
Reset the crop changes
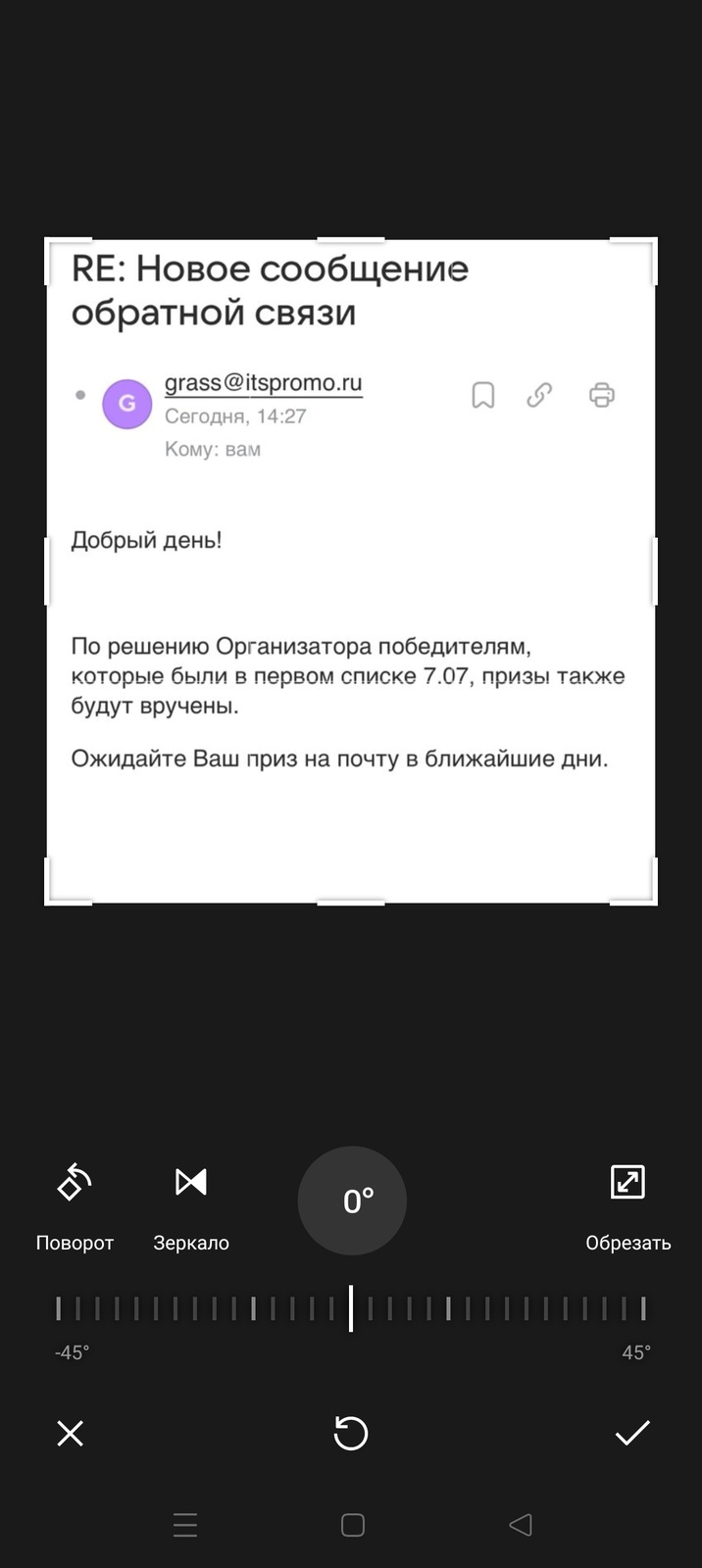pyautogui.click(x=351, y=1434)
